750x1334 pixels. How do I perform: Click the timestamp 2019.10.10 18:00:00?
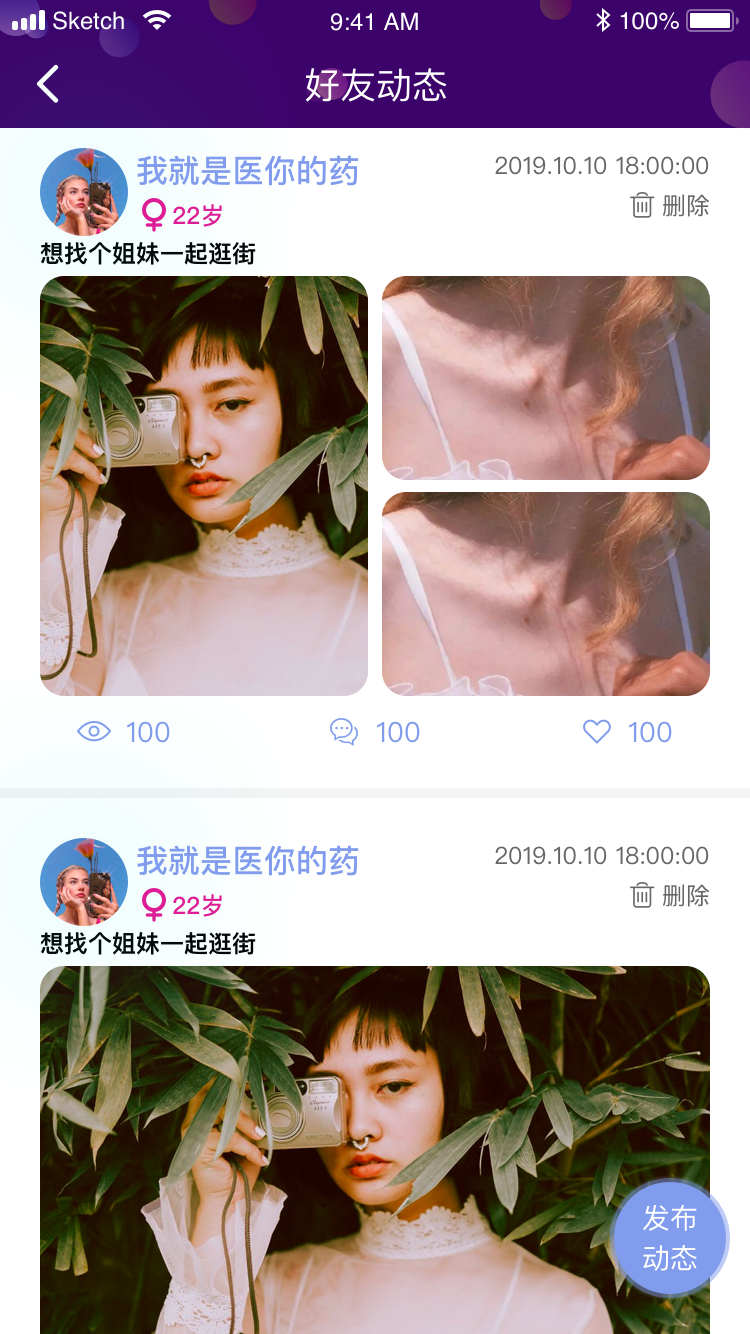pos(602,166)
